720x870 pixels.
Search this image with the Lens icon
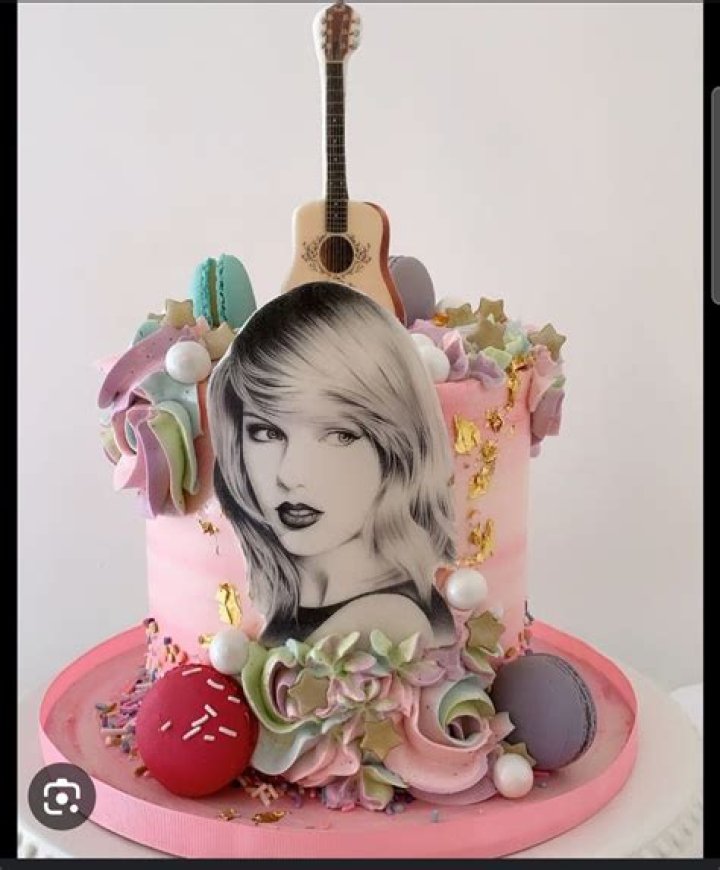click(x=62, y=796)
